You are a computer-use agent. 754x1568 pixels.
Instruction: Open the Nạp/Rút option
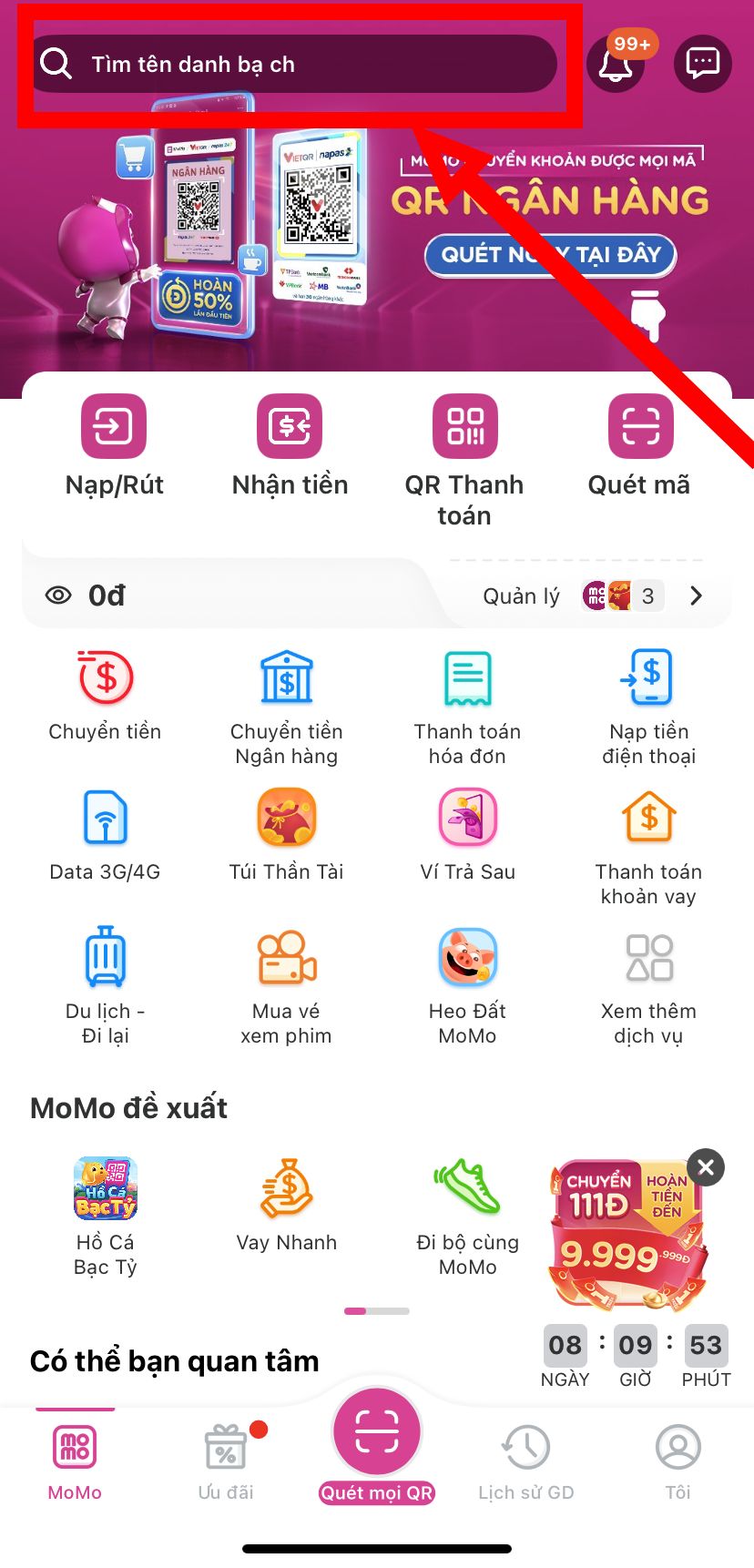pos(114,445)
